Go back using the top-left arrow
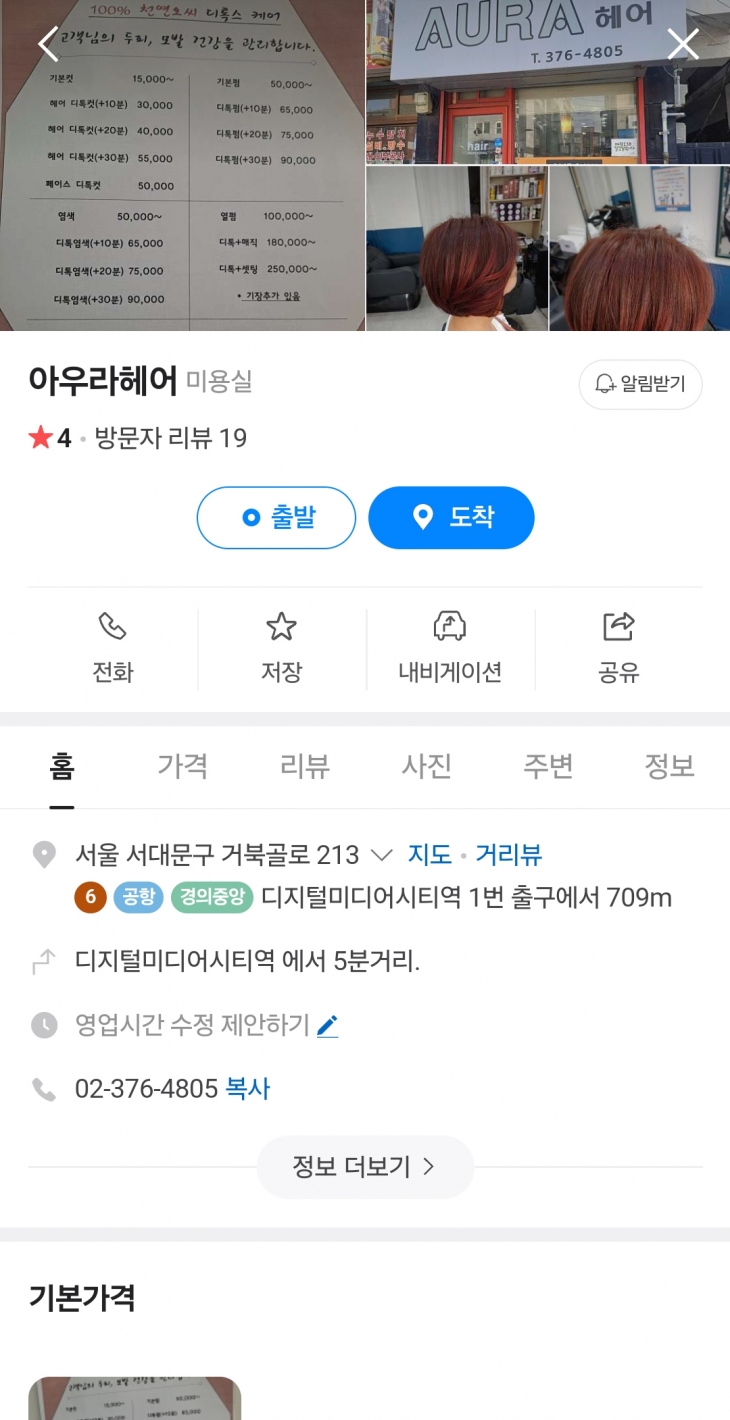 click(48, 43)
